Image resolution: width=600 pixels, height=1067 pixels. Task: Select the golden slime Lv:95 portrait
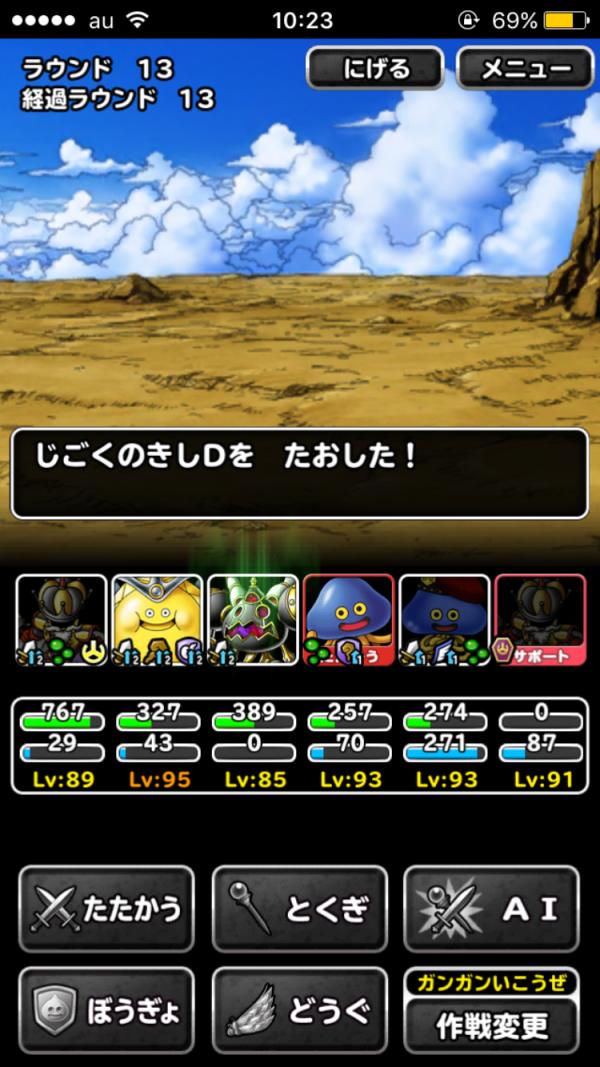[157, 620]
